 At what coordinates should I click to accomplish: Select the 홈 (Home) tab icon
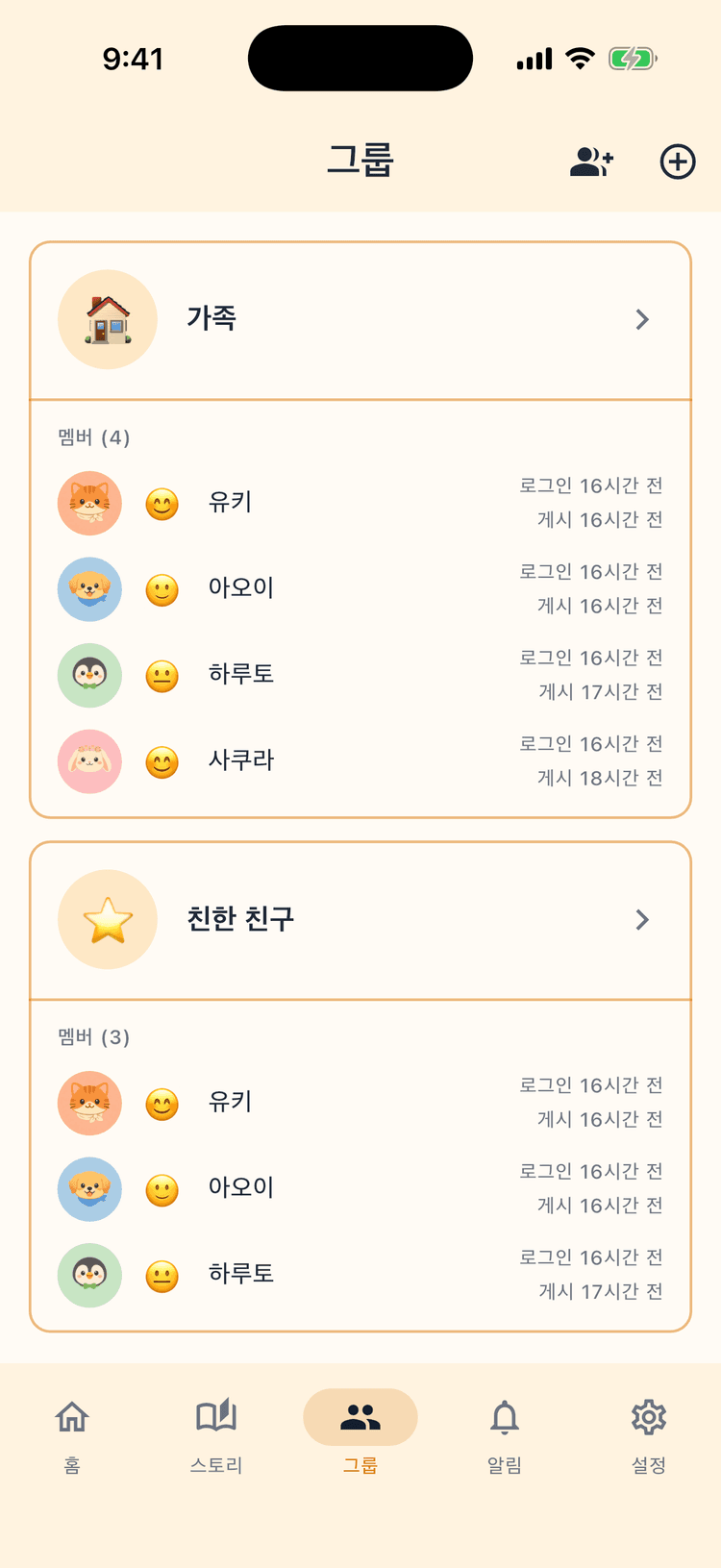[70, 1416]
